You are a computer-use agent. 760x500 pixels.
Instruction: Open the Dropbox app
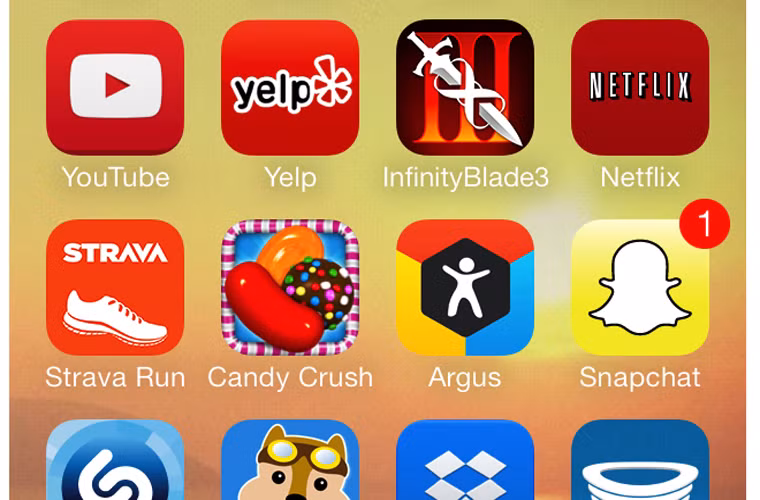click(x=465, y=462)
